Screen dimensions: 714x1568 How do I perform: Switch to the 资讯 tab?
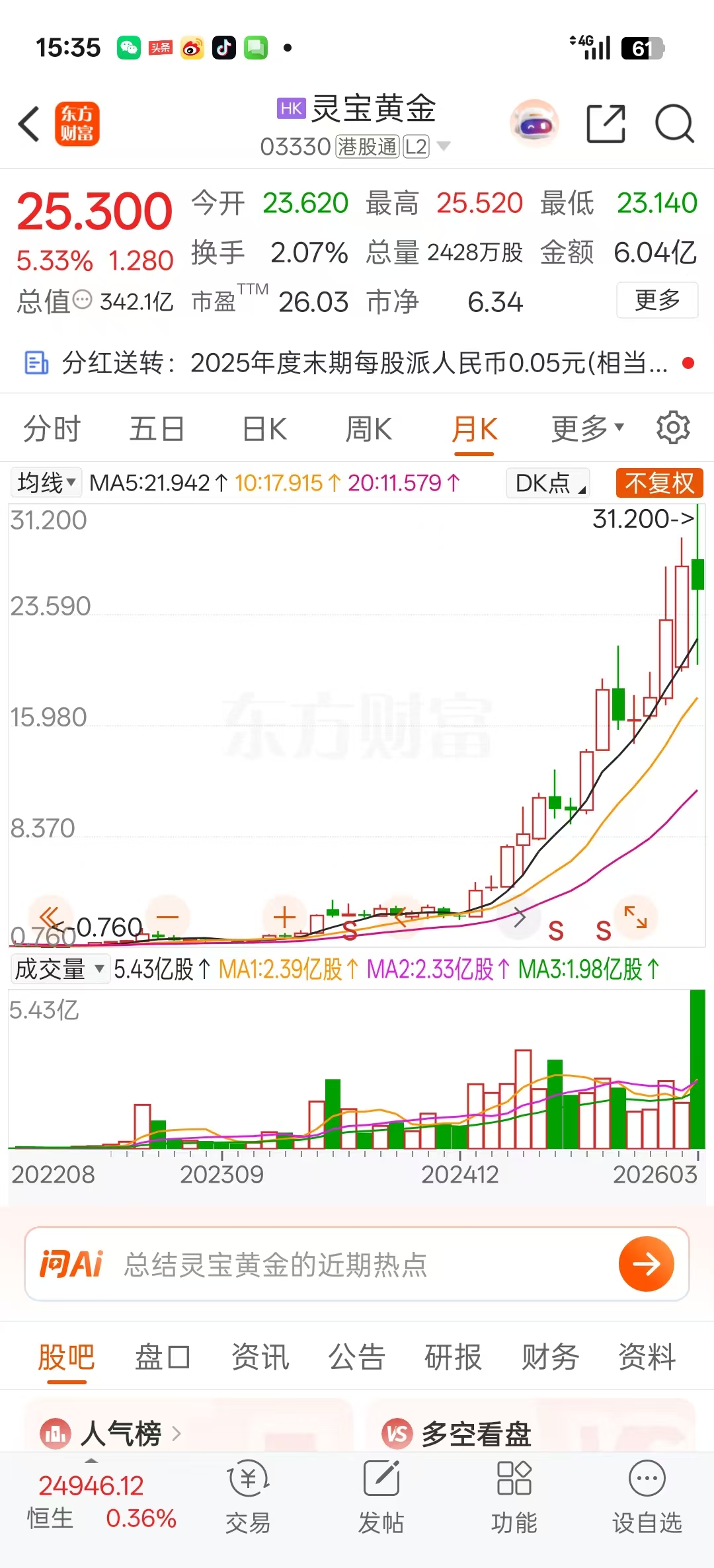click(260, 1357)
